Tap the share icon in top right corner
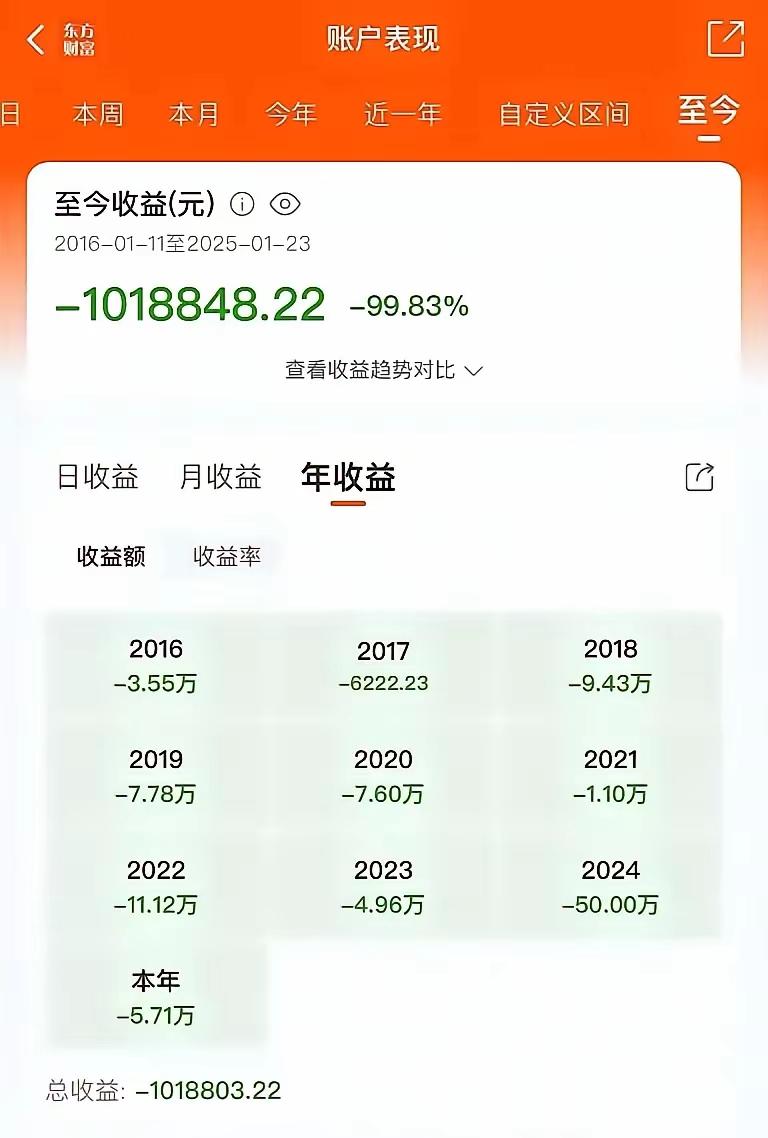Image resolution: width=768 pixels, height=1138 pixels. [726, 39]
